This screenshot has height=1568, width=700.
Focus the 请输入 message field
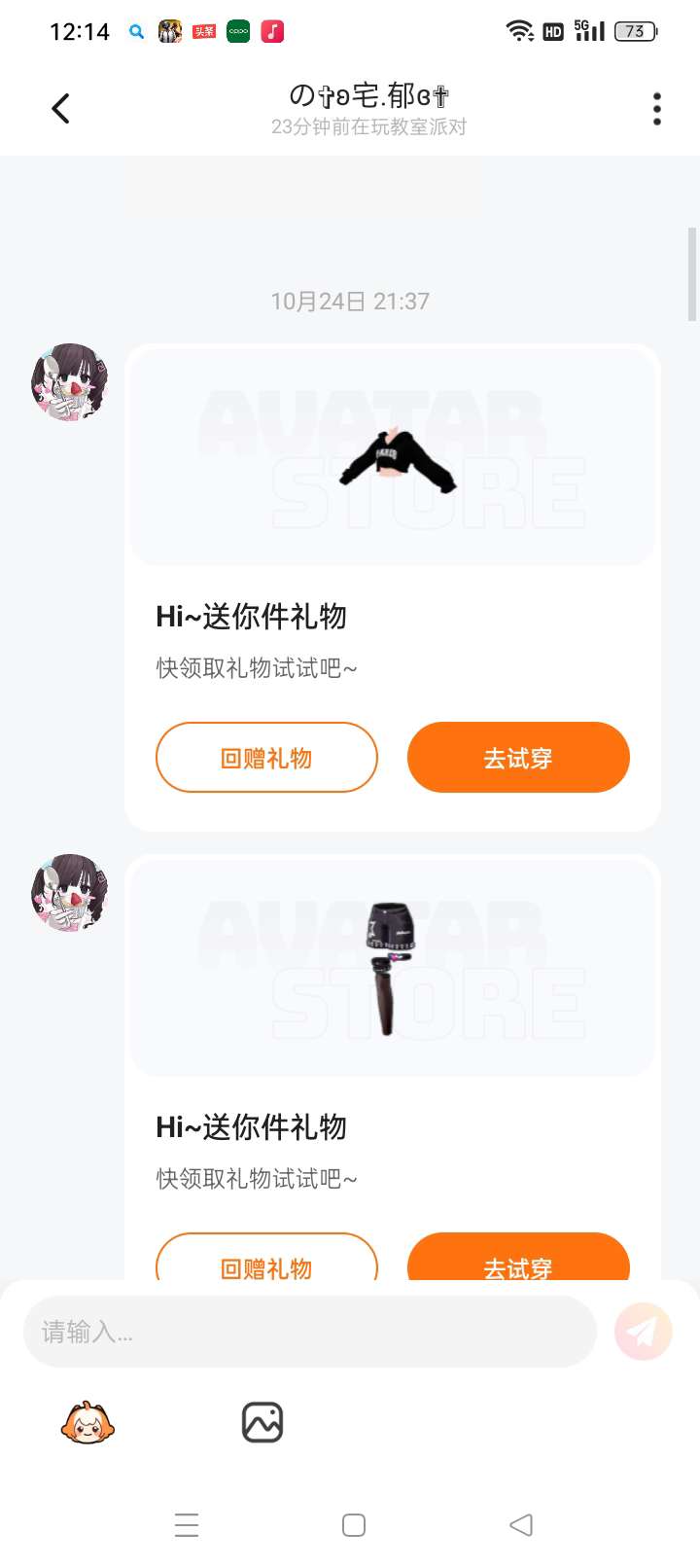tap(309, 1332)
